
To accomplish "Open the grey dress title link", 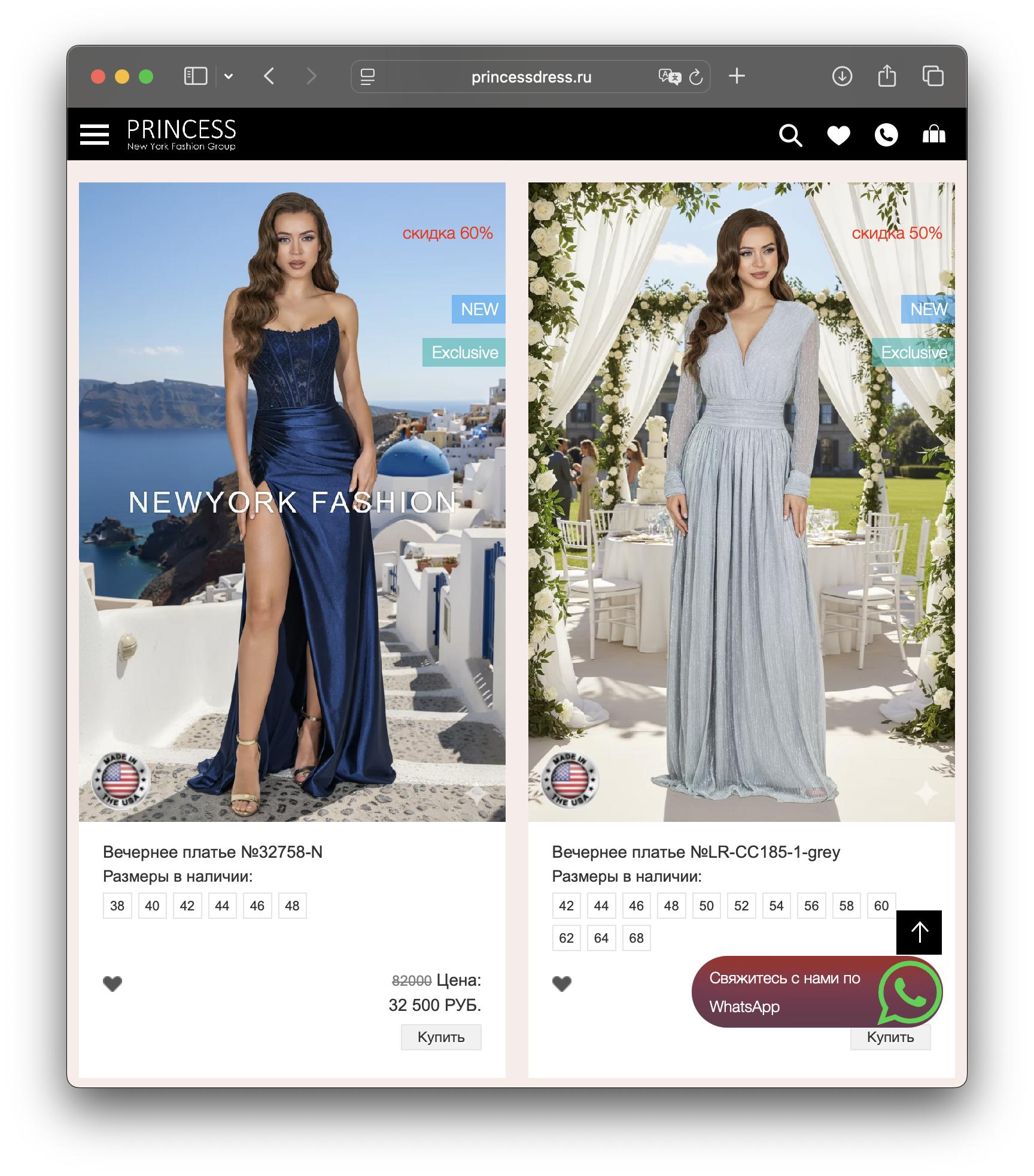I will pyautogui.click(x=696, y=852).
